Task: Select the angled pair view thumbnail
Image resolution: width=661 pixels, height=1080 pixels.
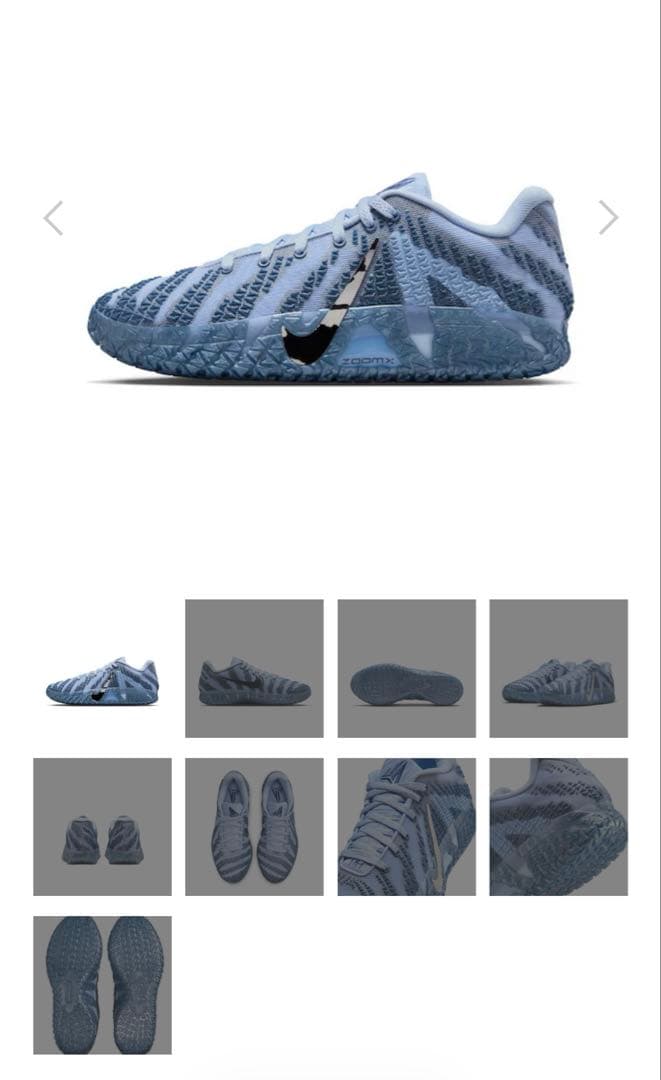Action: pos(558,668)
